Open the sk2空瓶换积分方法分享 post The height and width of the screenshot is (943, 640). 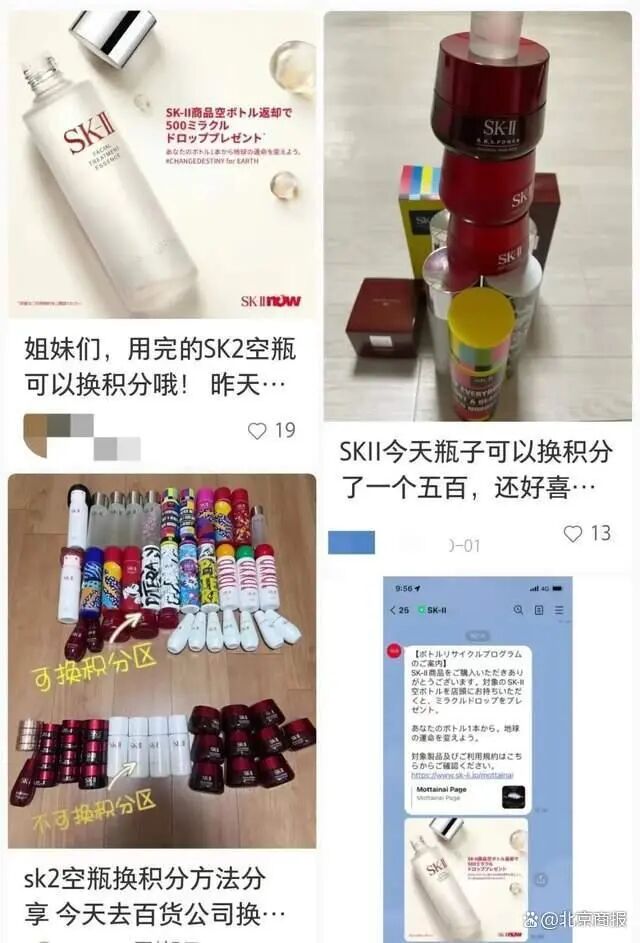[160, 895]
